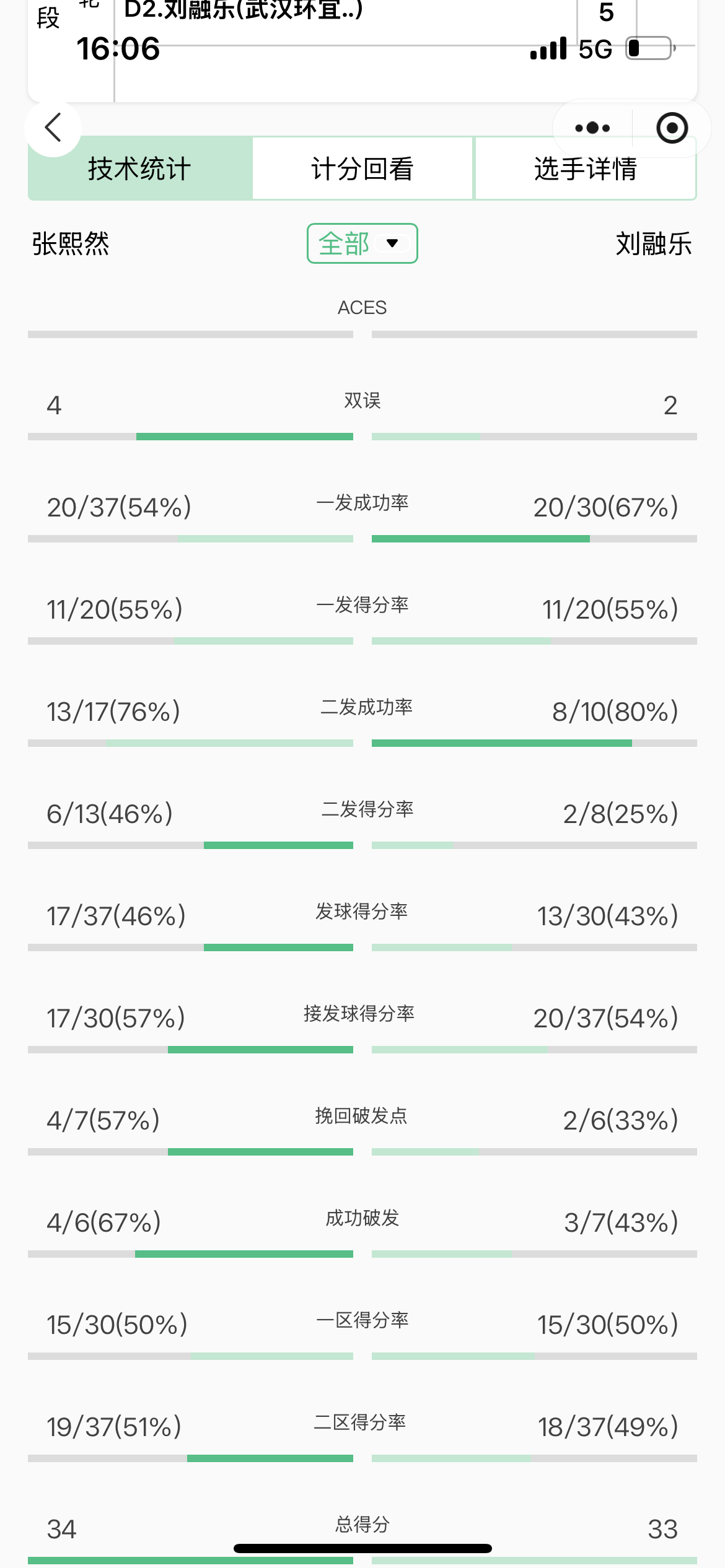Screen dimensions: 725x1568
Task: Expand the 全部 dropdown filter
Action: click(362, 243)
